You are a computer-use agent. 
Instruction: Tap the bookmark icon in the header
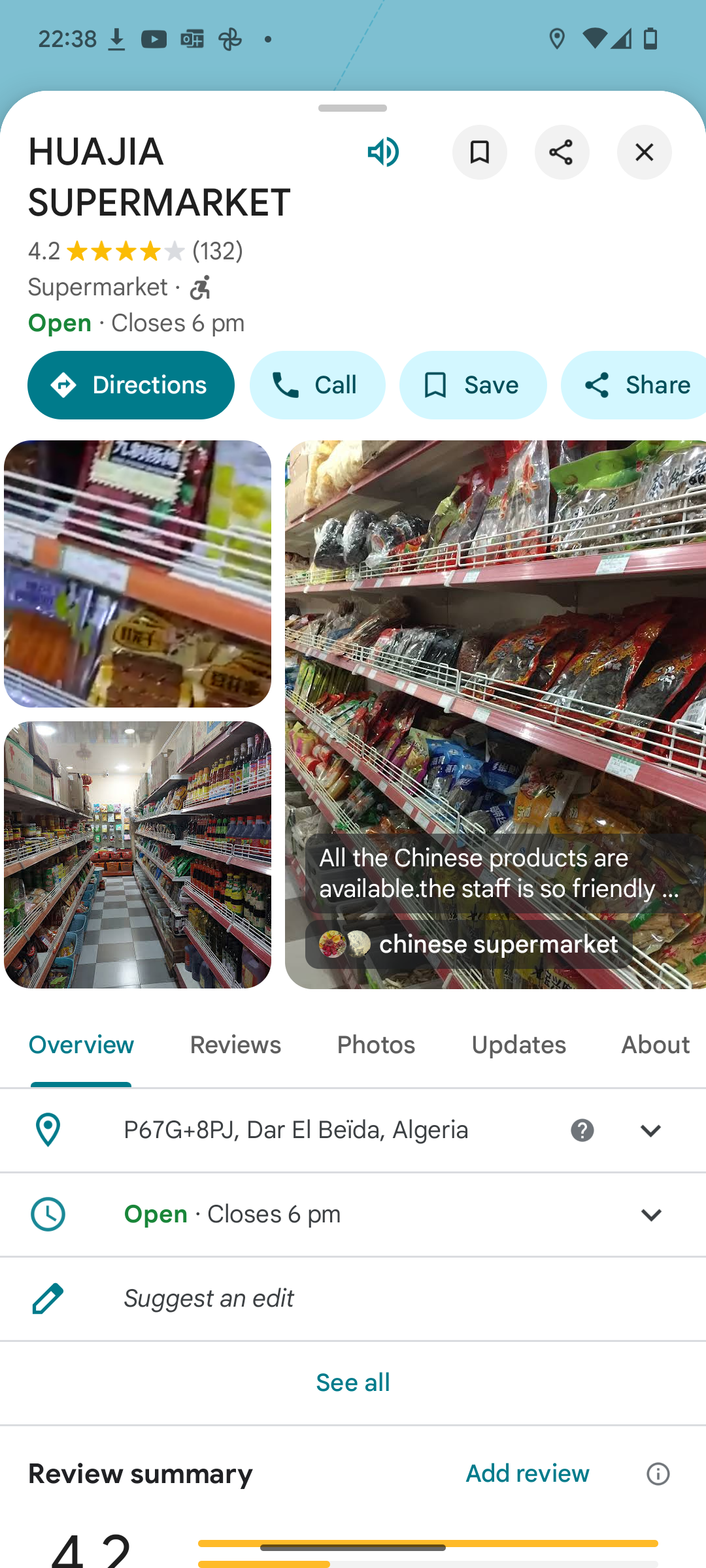(x=479, y=152)
